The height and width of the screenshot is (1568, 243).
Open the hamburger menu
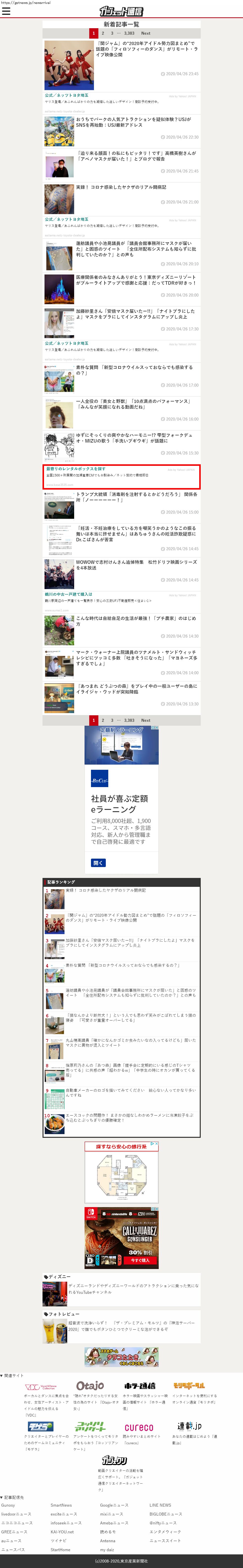coord(6,11)
